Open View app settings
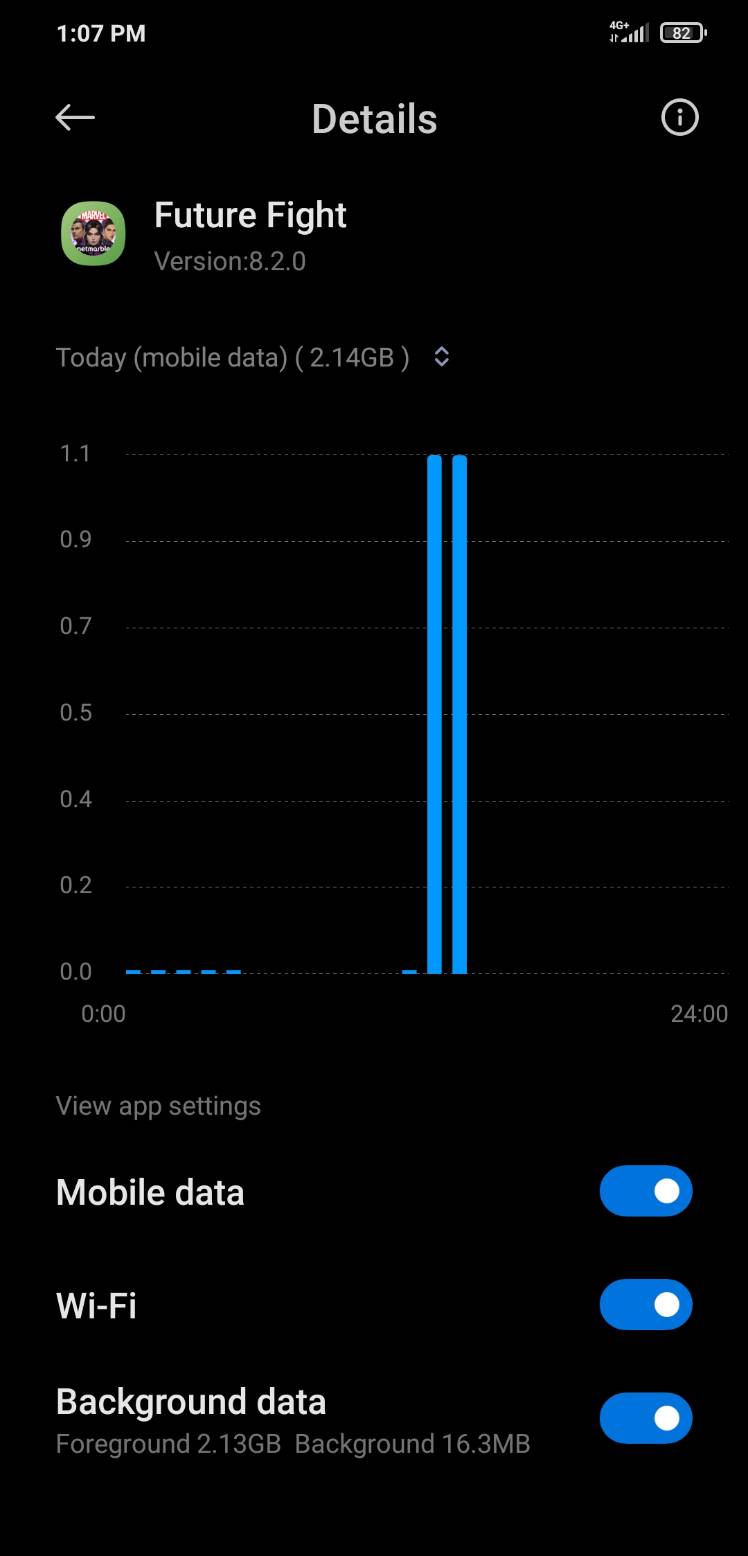Screen dimensions: 748x1556 (x=157, y=1105)
